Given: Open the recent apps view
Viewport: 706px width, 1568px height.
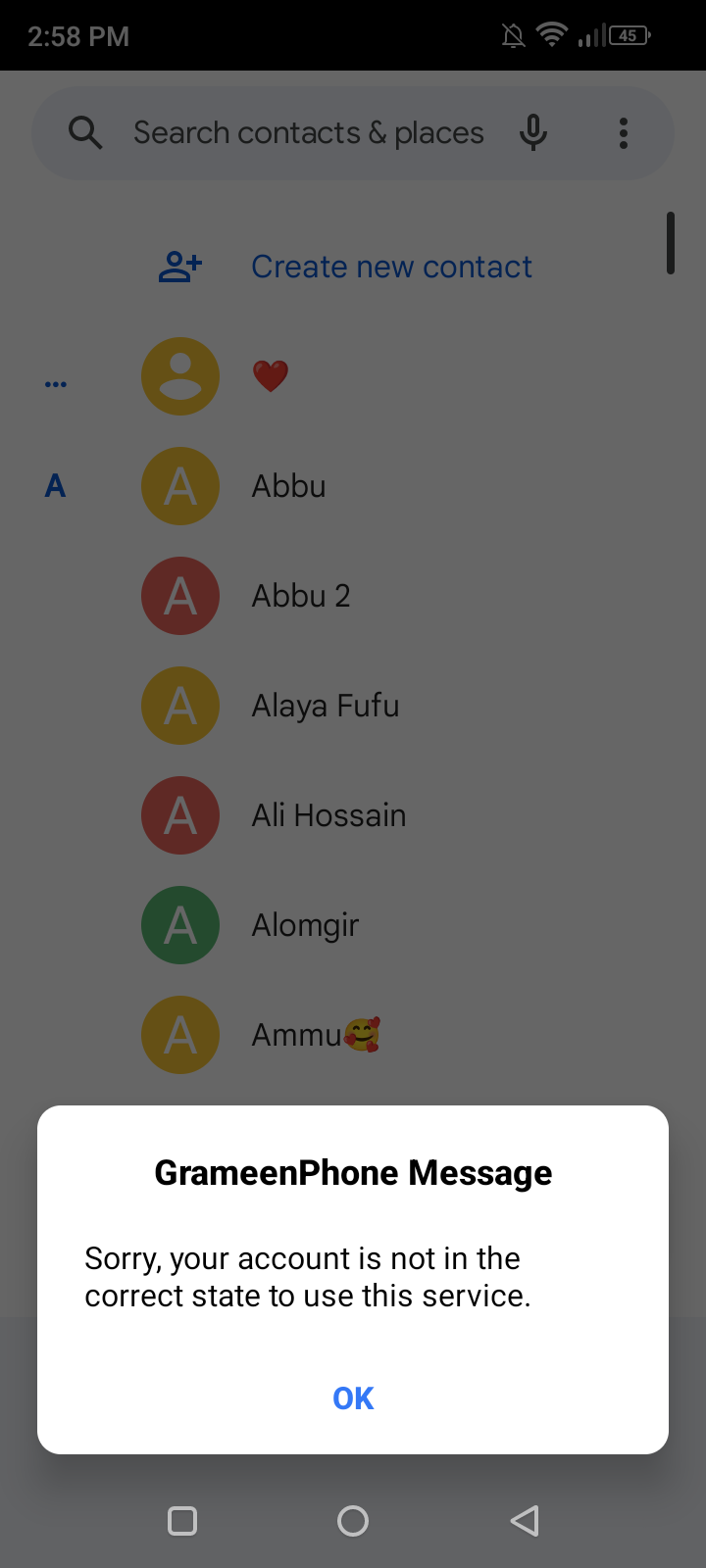Looking at the screenshot, I should [182, 1521].
